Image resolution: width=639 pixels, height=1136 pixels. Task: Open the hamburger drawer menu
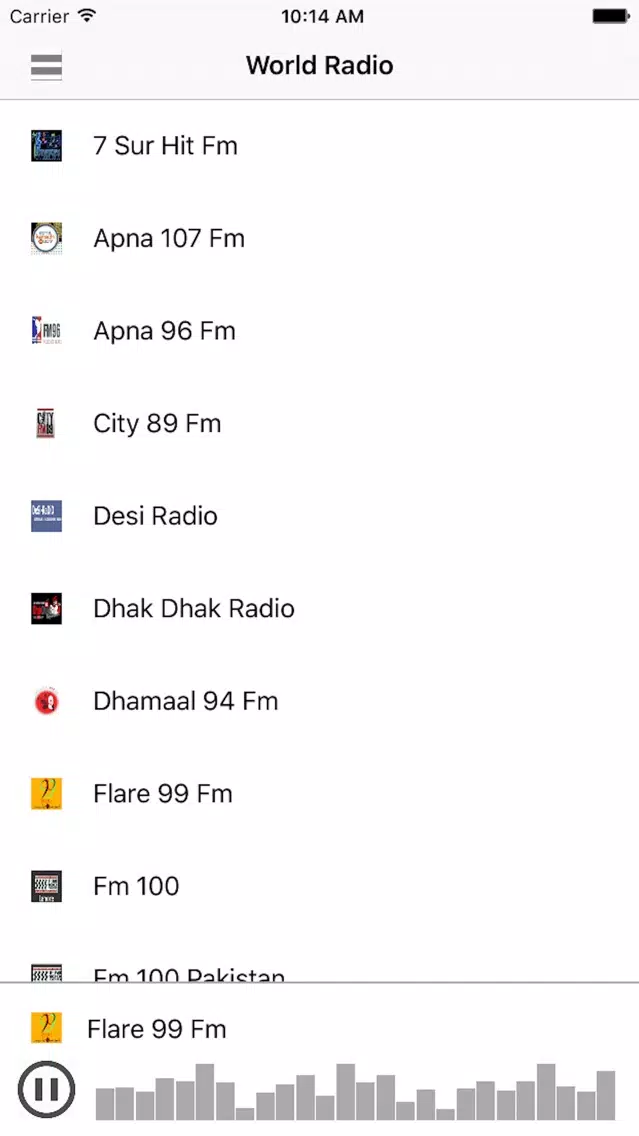tap(46, 67)
